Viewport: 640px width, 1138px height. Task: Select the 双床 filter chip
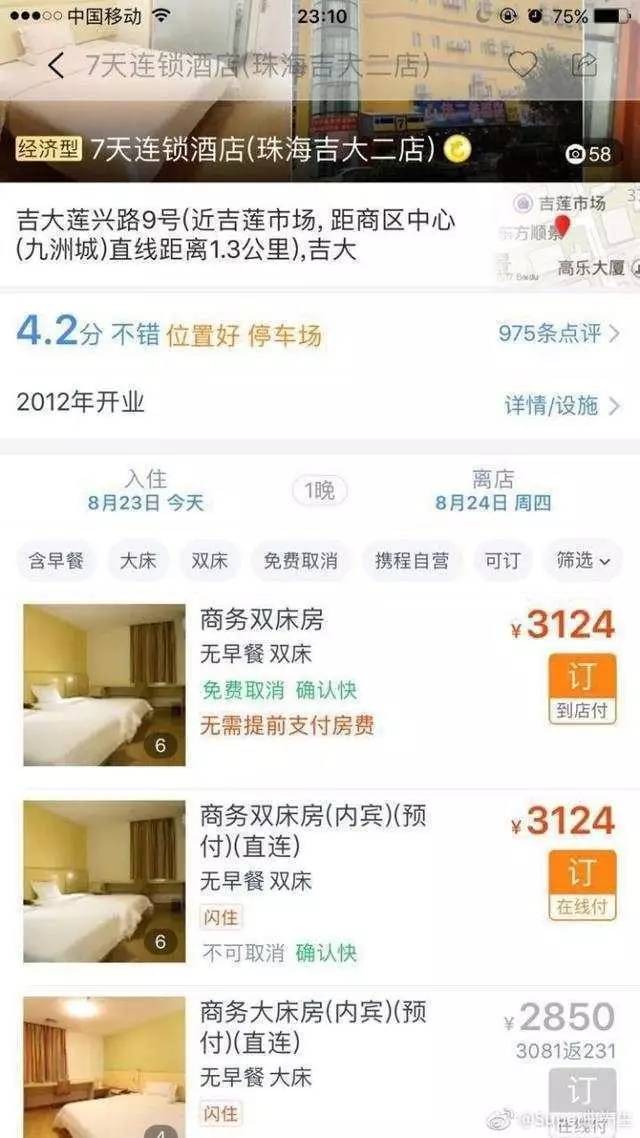point(209,561)
